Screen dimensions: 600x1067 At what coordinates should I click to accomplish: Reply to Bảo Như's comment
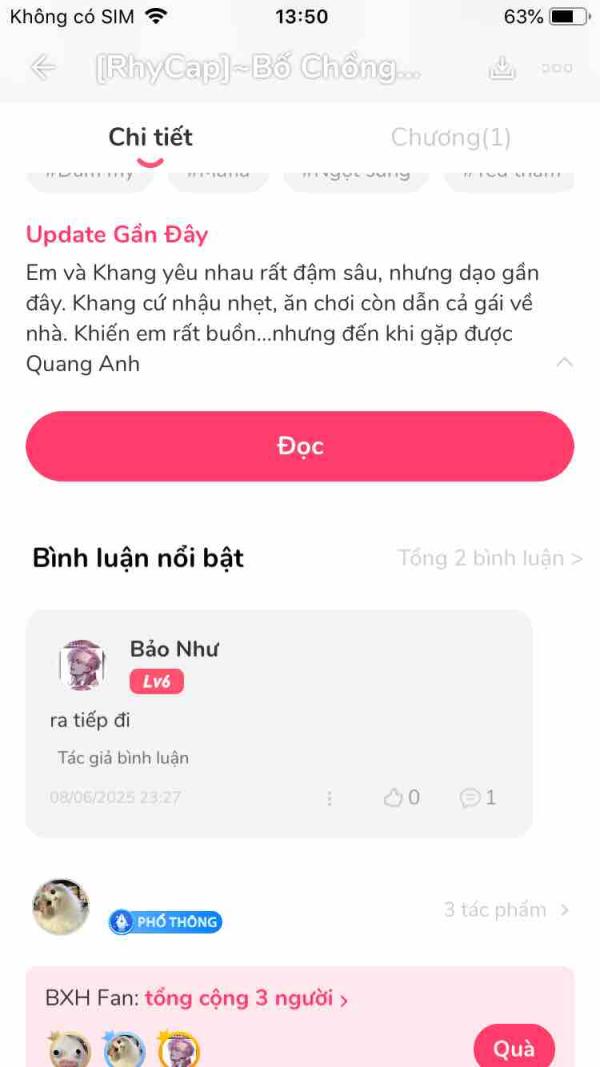coord(477,797)
